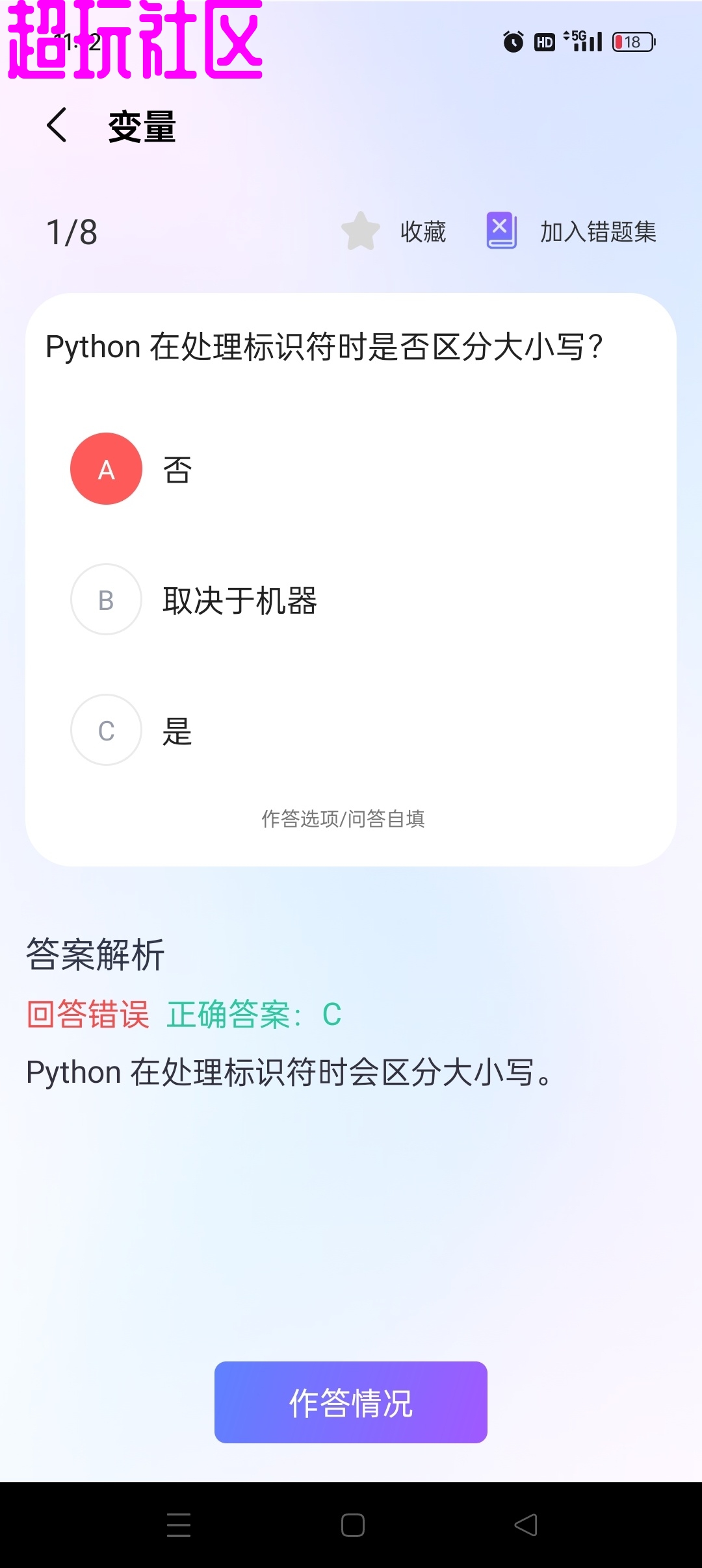Open the 作答情况 answer summary
Image resolution: width=702 pixels, height=1568 pixels.
click(350, 1402)
